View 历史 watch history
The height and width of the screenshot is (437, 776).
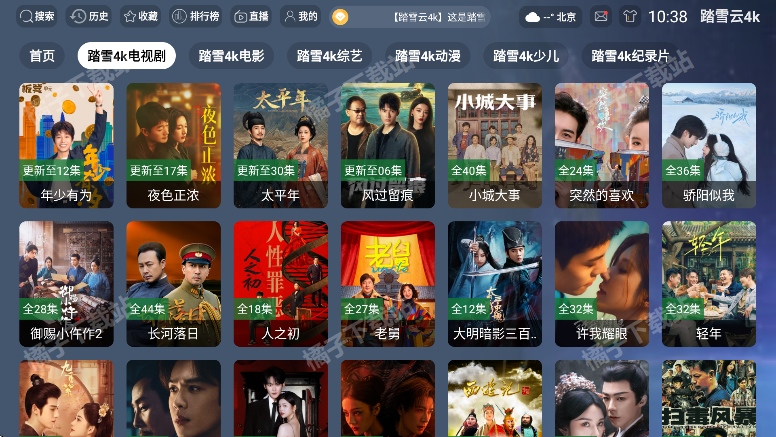90,17
